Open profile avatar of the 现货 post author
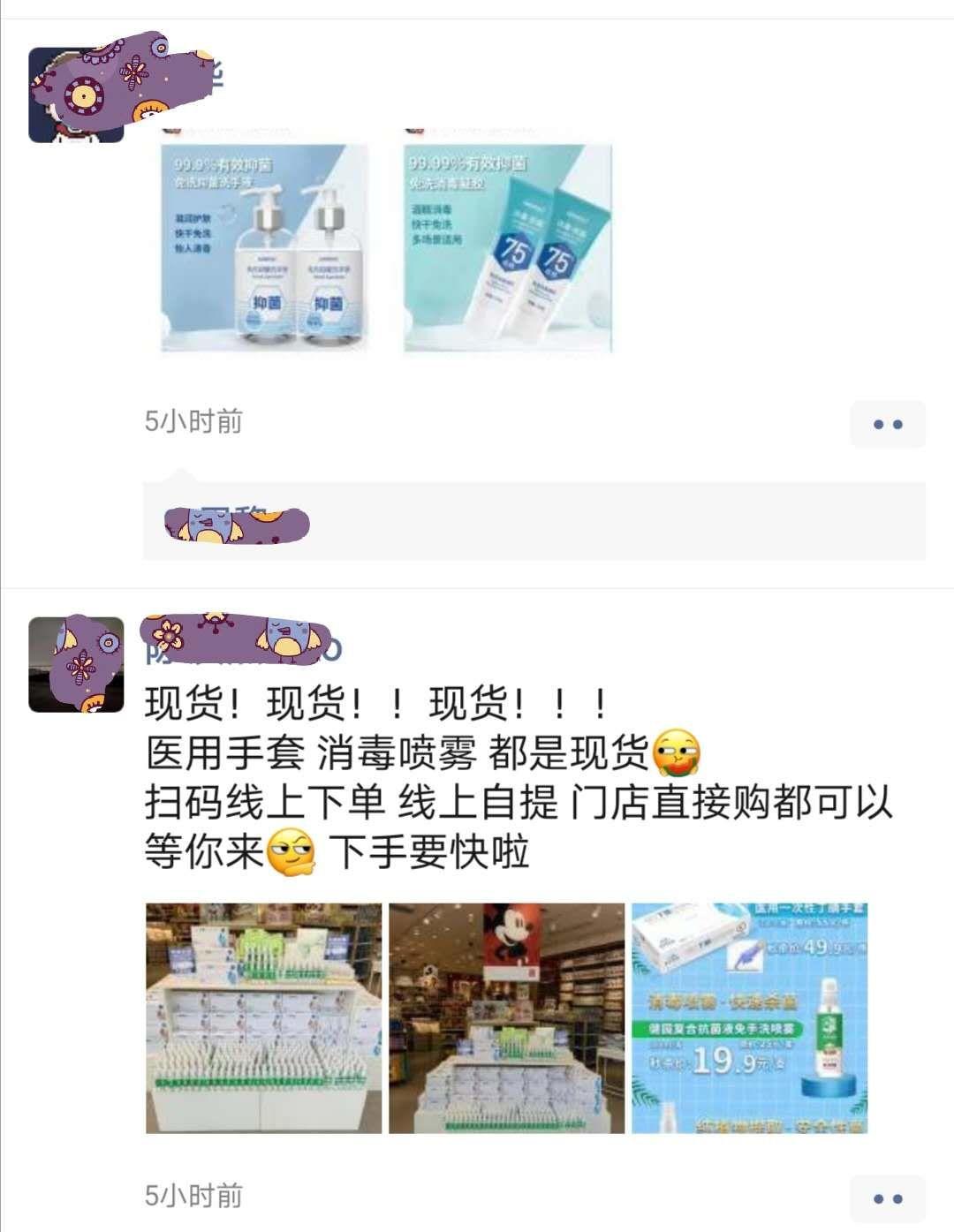954x1232 pixels. (76, 664)
